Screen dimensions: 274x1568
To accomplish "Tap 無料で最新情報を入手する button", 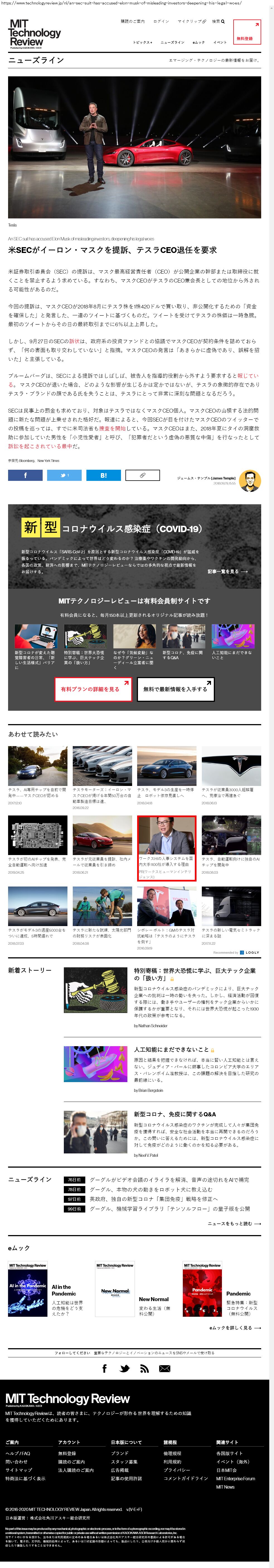I will (175, 689).
